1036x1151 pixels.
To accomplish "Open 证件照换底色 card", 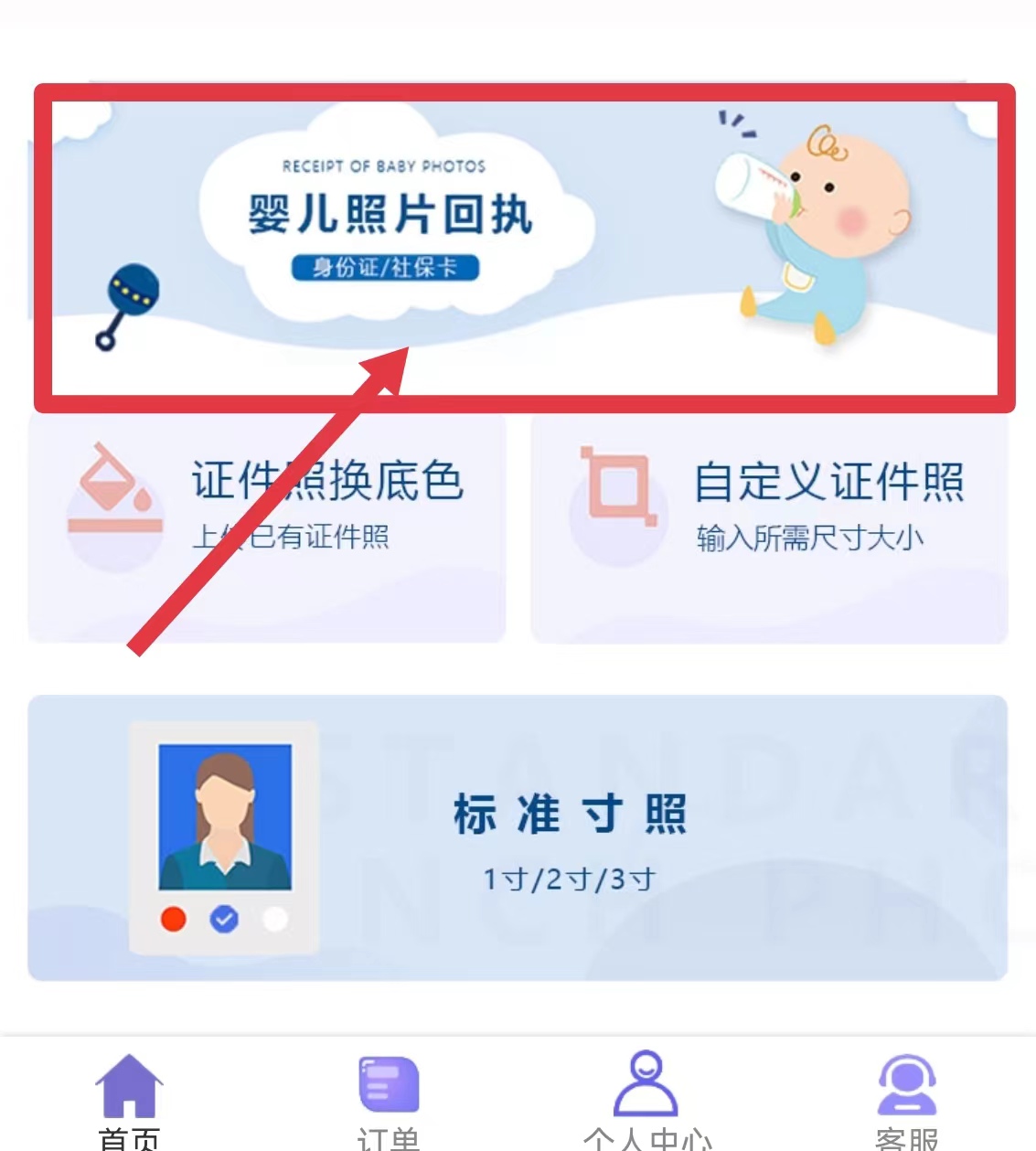I will tap(267, 528).
